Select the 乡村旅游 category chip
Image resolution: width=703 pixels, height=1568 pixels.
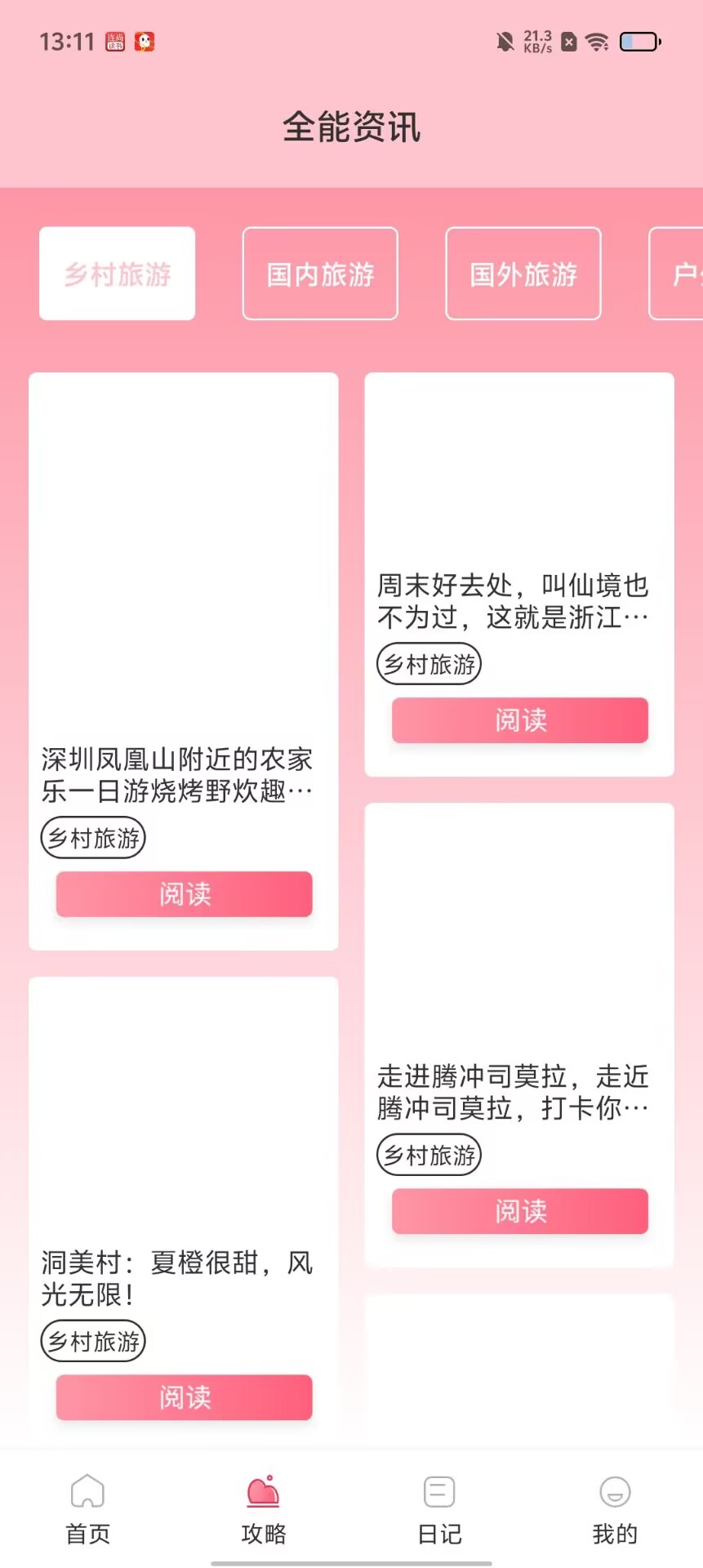tap(117, 274)
